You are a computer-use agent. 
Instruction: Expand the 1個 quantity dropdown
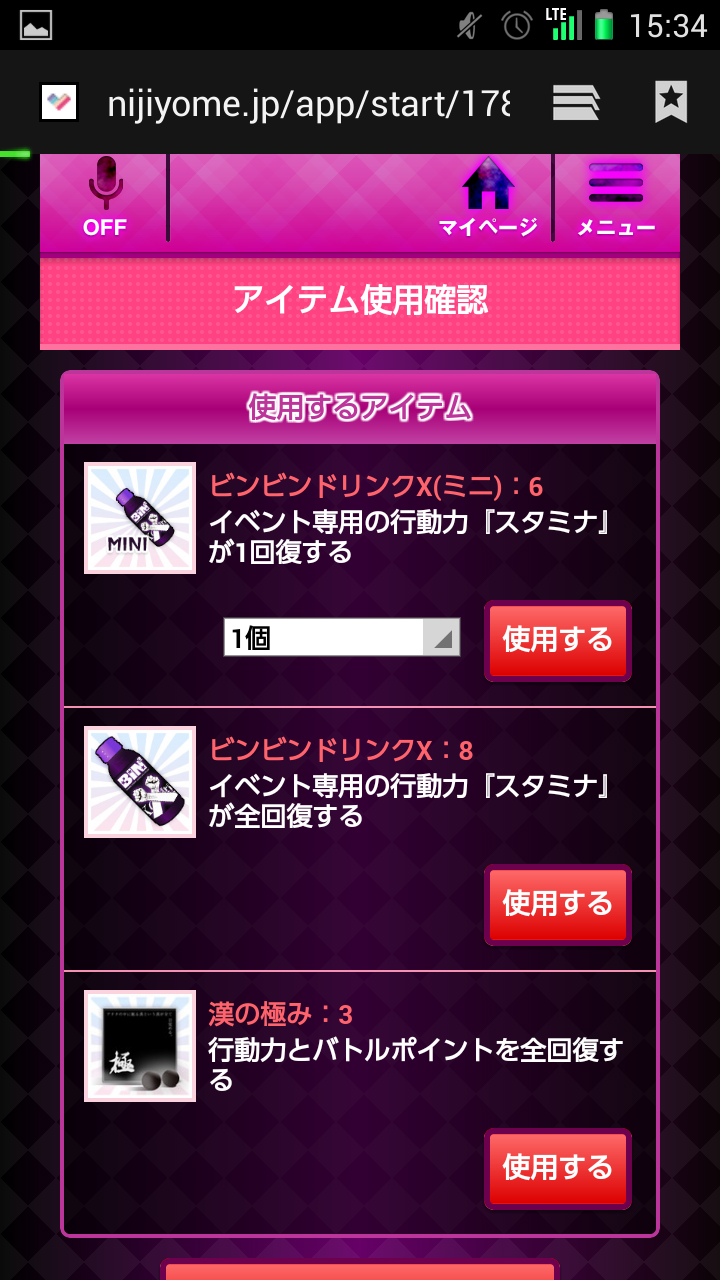(x=341, y=638)
